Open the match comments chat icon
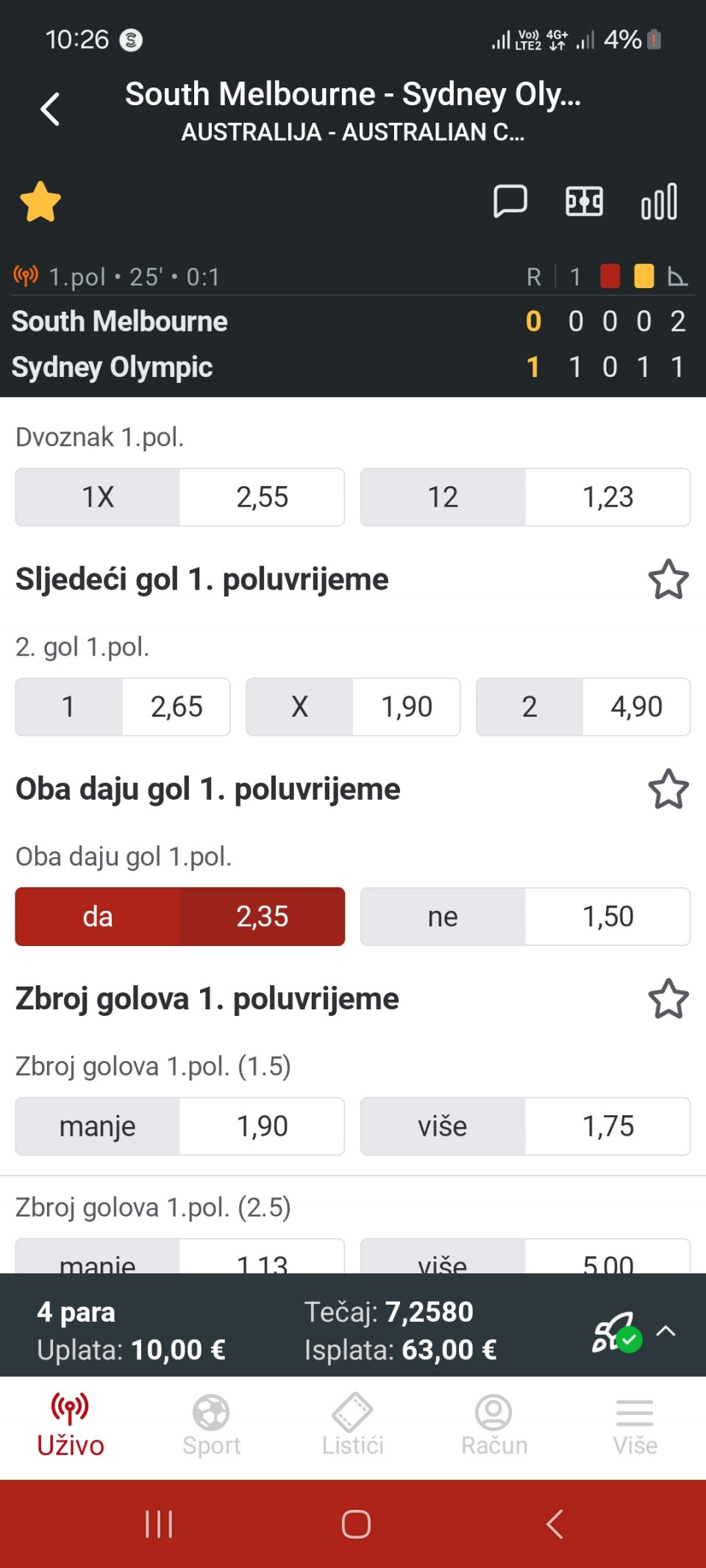706x1568 pixels. tap(510, 201)
